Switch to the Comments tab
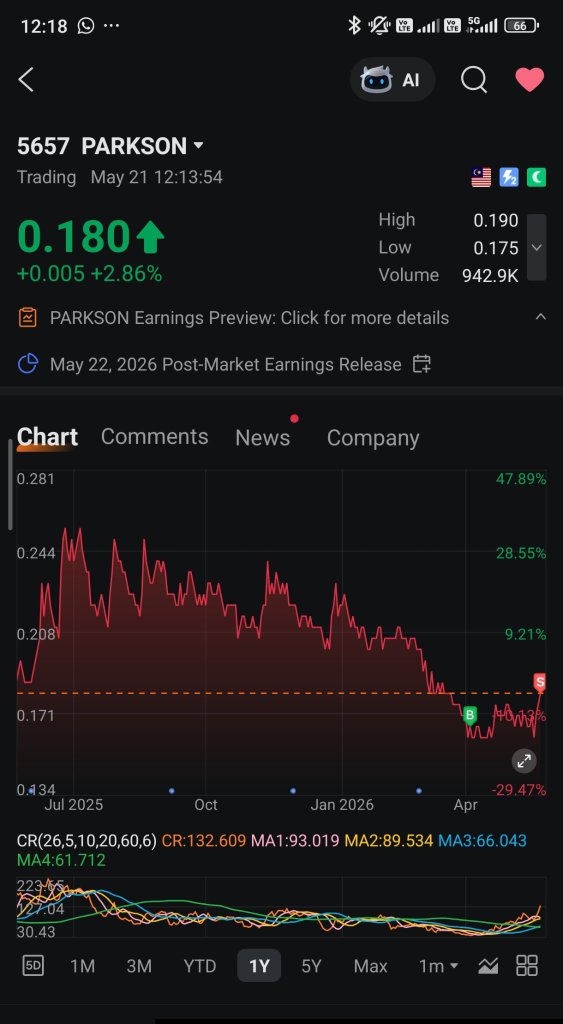The width and height of the screenshot is (563, 1024). click(x=154, y=437)
